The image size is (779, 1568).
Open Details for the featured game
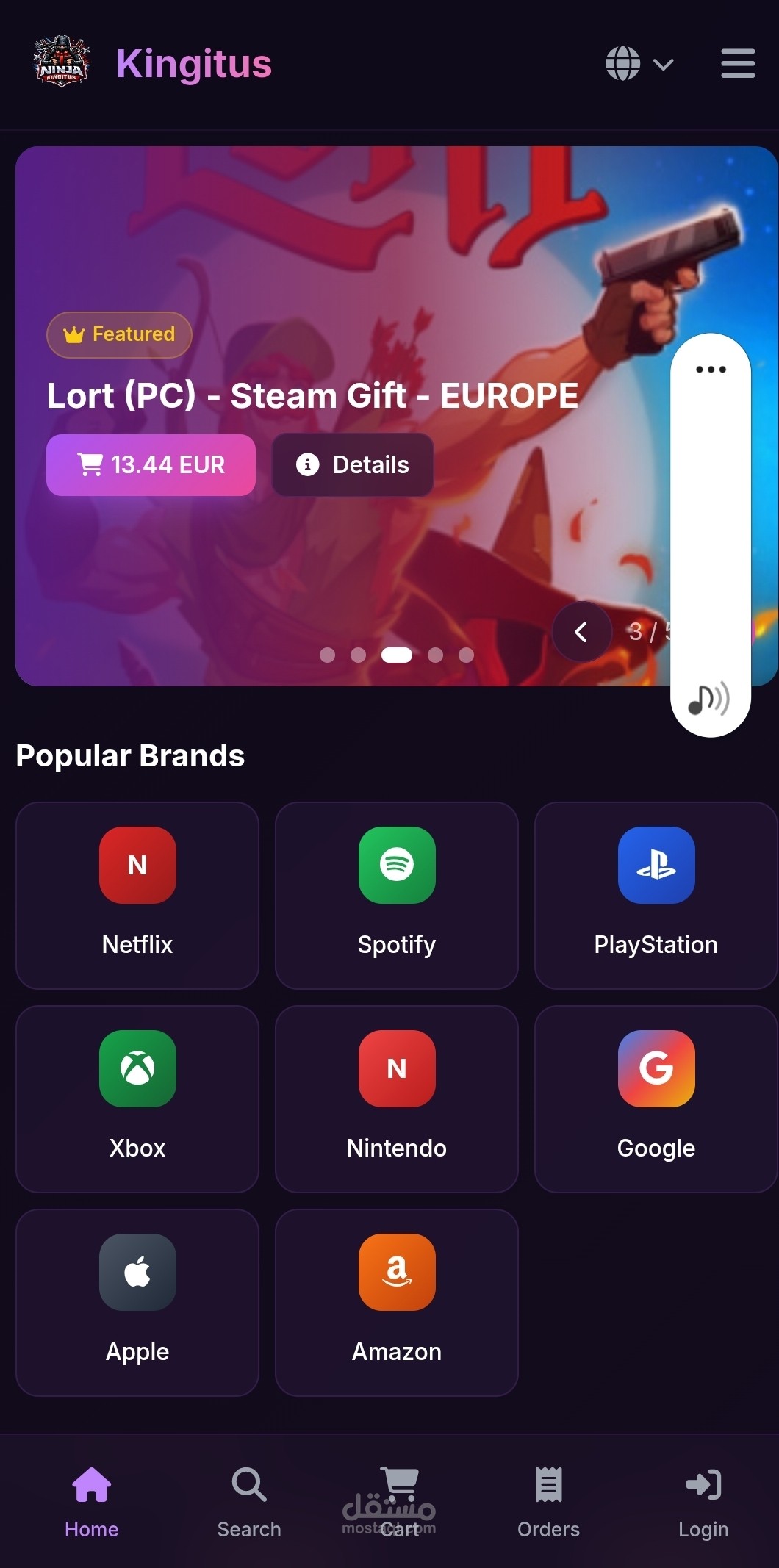pos(353,465)
